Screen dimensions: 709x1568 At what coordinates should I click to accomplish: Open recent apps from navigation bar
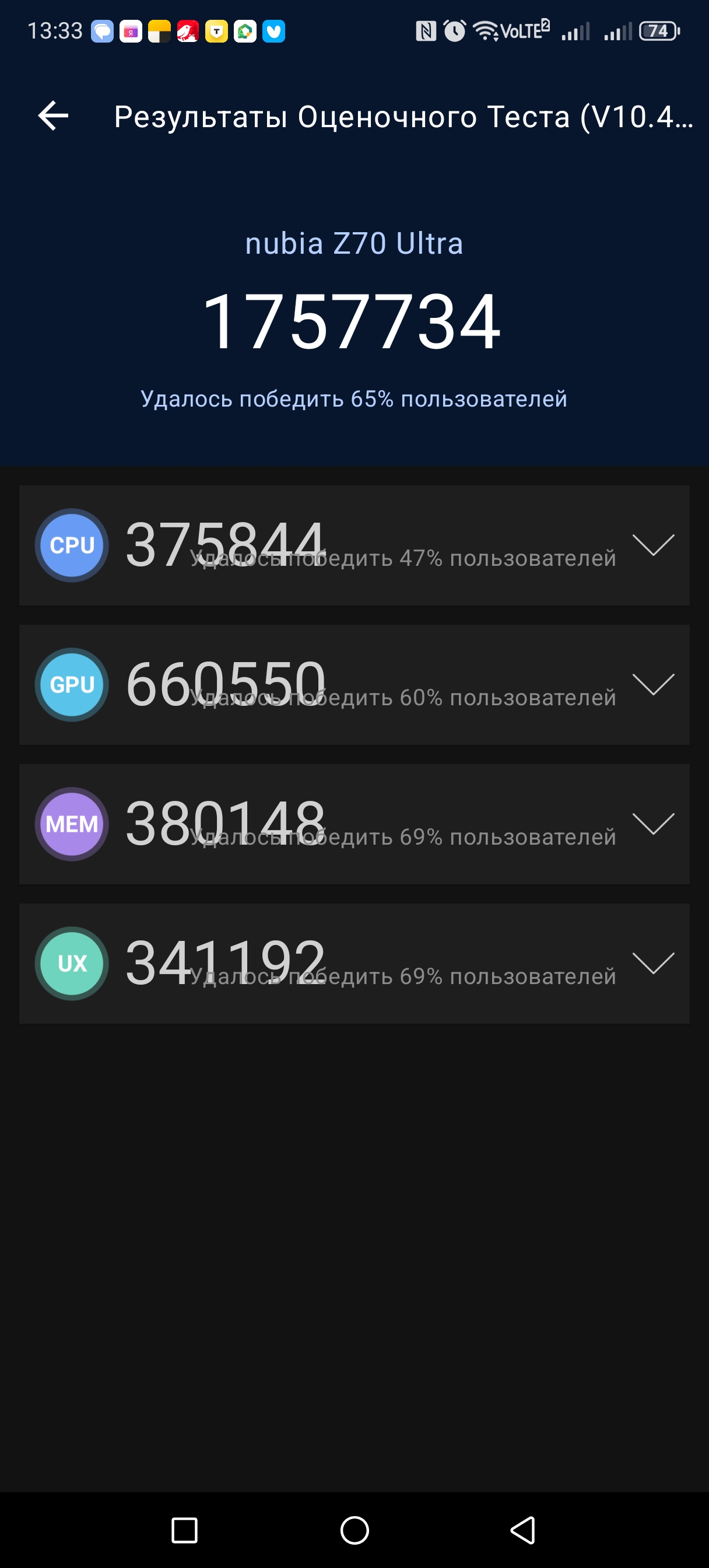pos(184,1529)
